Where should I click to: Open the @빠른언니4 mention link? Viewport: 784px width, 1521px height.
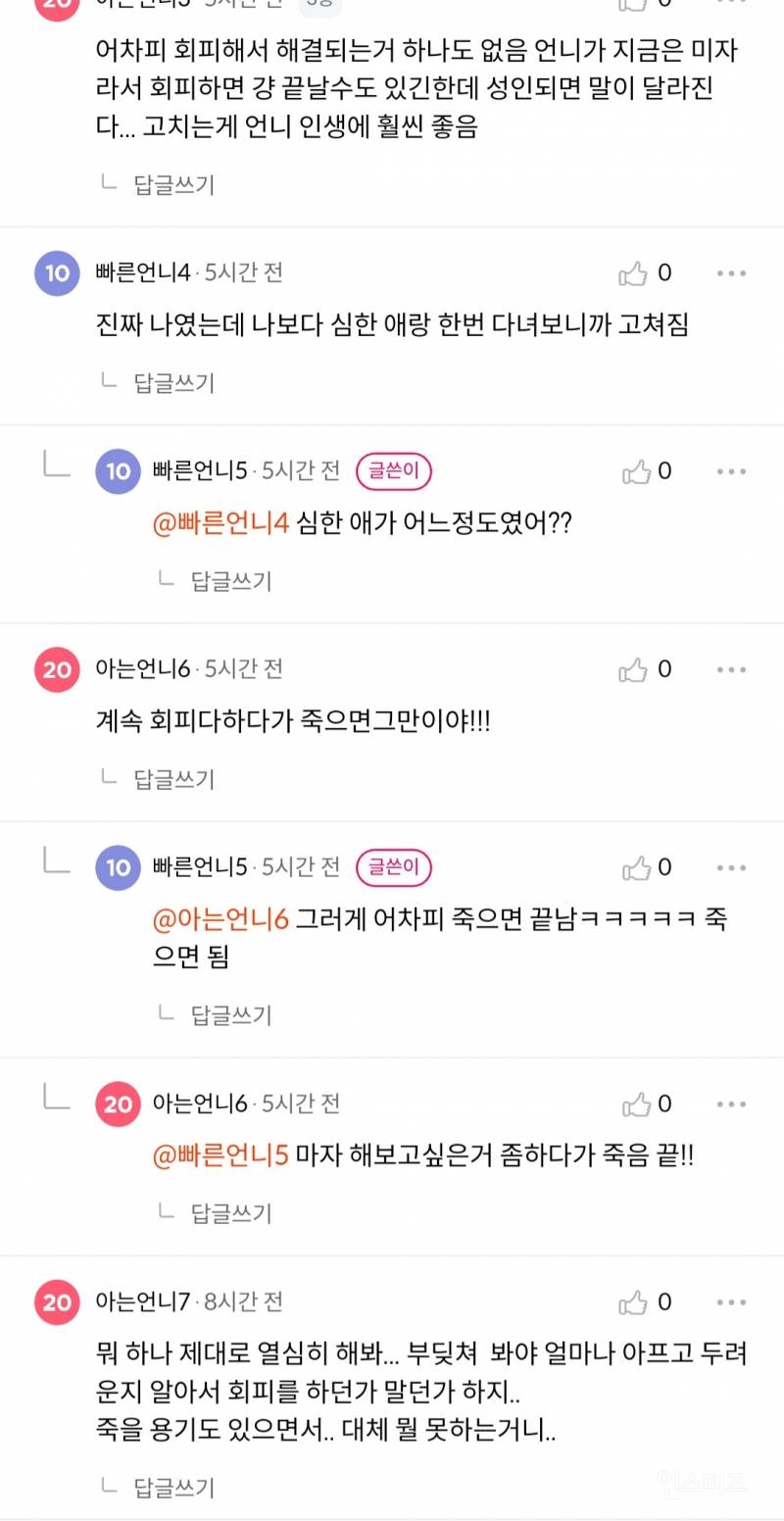[220, 523]
